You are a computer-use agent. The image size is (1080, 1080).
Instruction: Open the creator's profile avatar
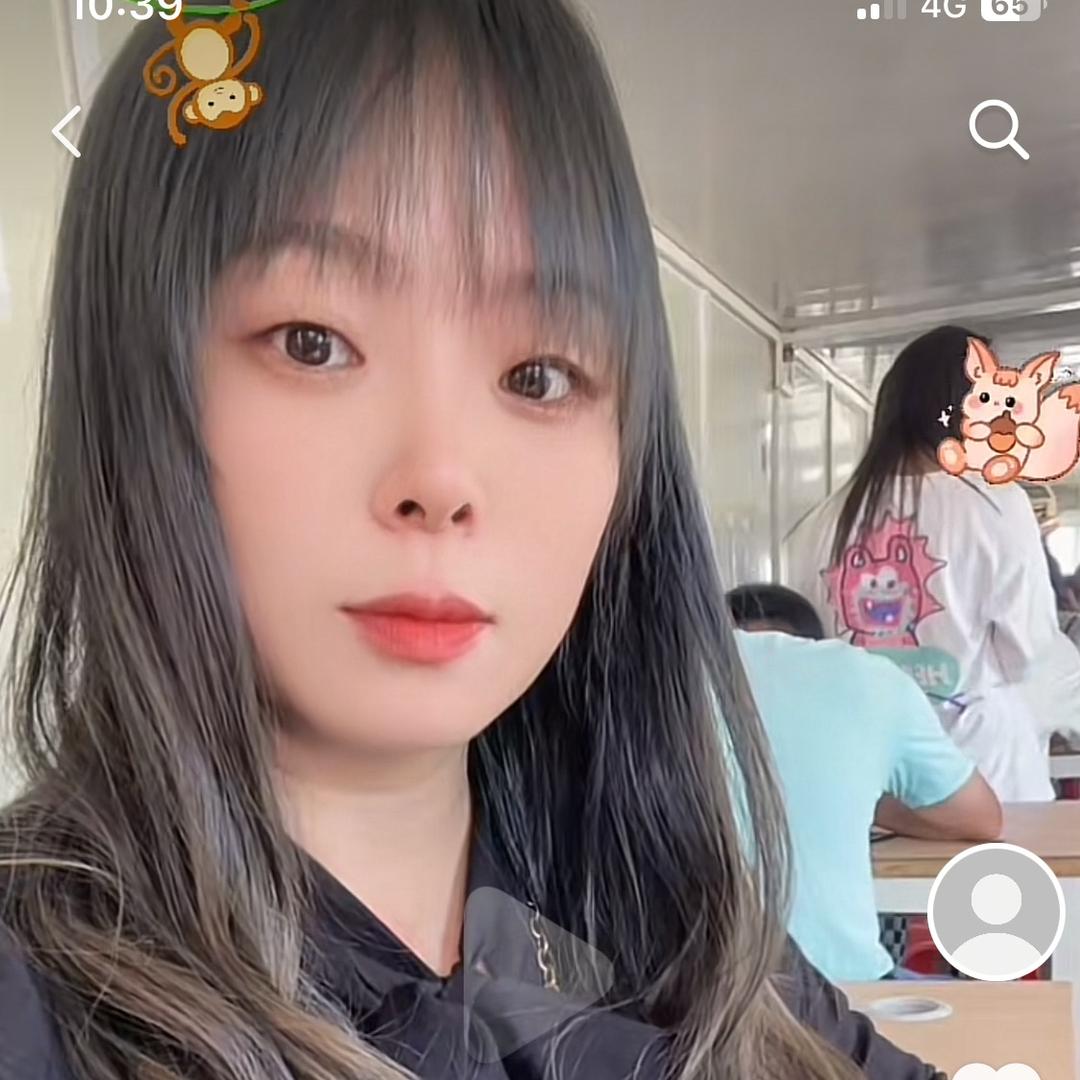(x=996, y=912)
